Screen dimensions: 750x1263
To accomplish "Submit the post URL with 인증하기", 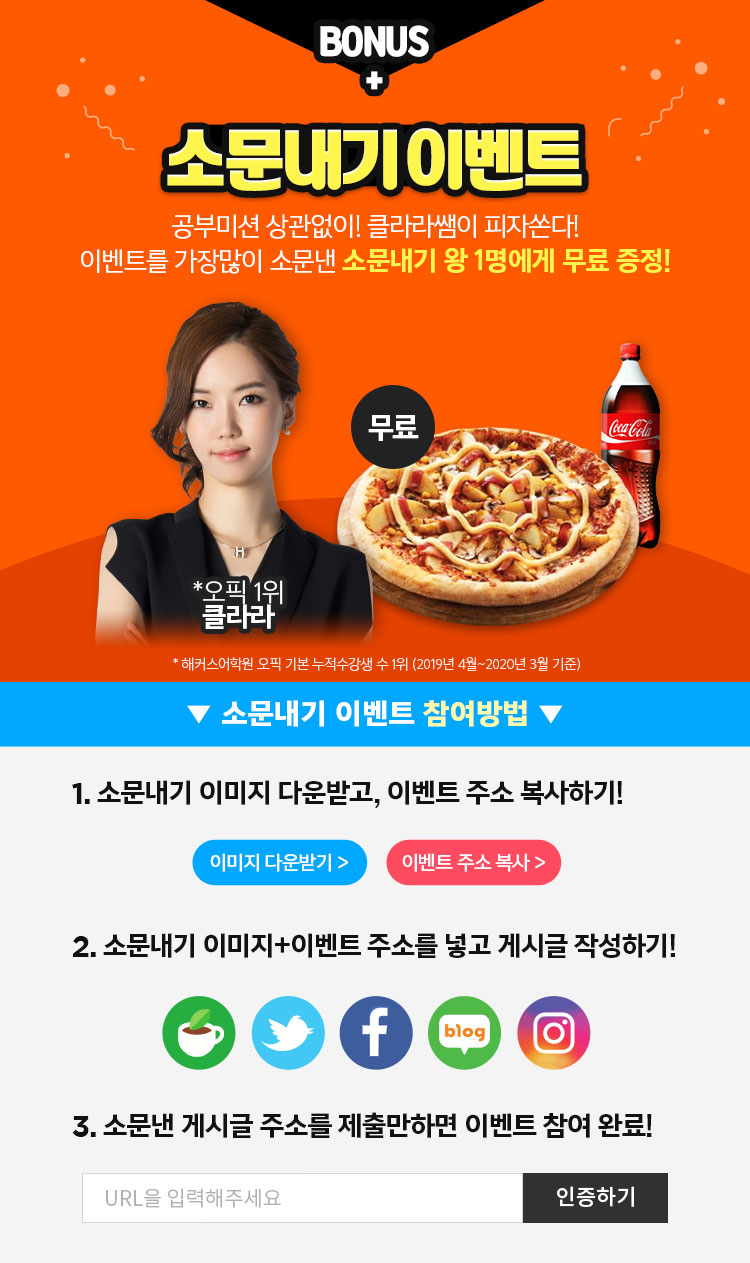I will pos(595,1197).
